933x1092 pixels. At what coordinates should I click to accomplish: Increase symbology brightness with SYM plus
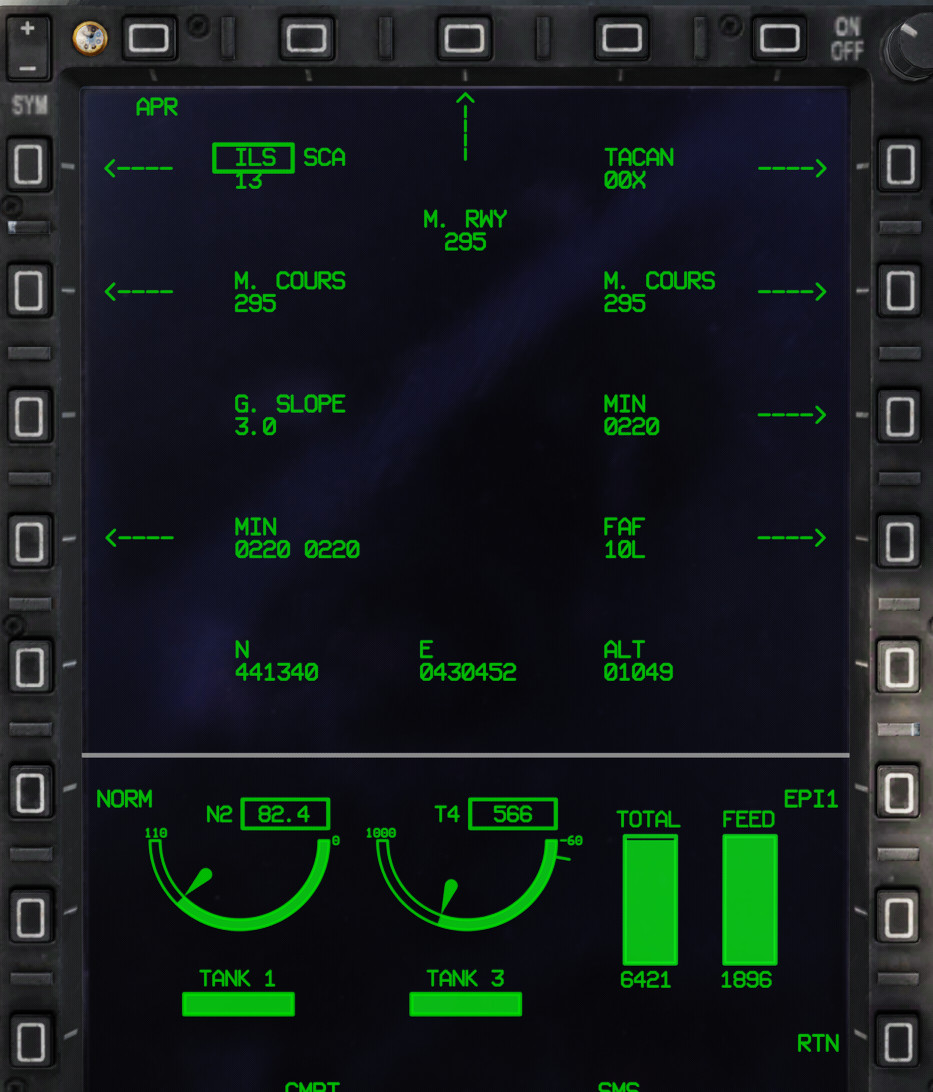click(27, 29)
